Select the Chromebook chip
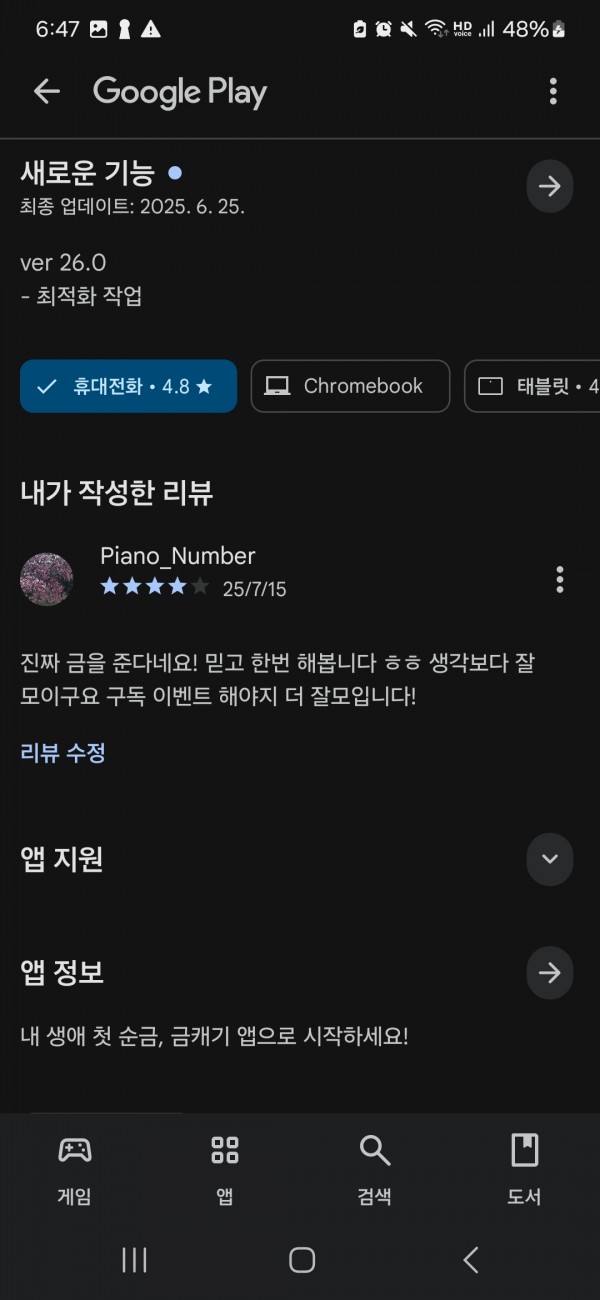Viewport: 600px width, 1300px height. click(x=350, y=386)
